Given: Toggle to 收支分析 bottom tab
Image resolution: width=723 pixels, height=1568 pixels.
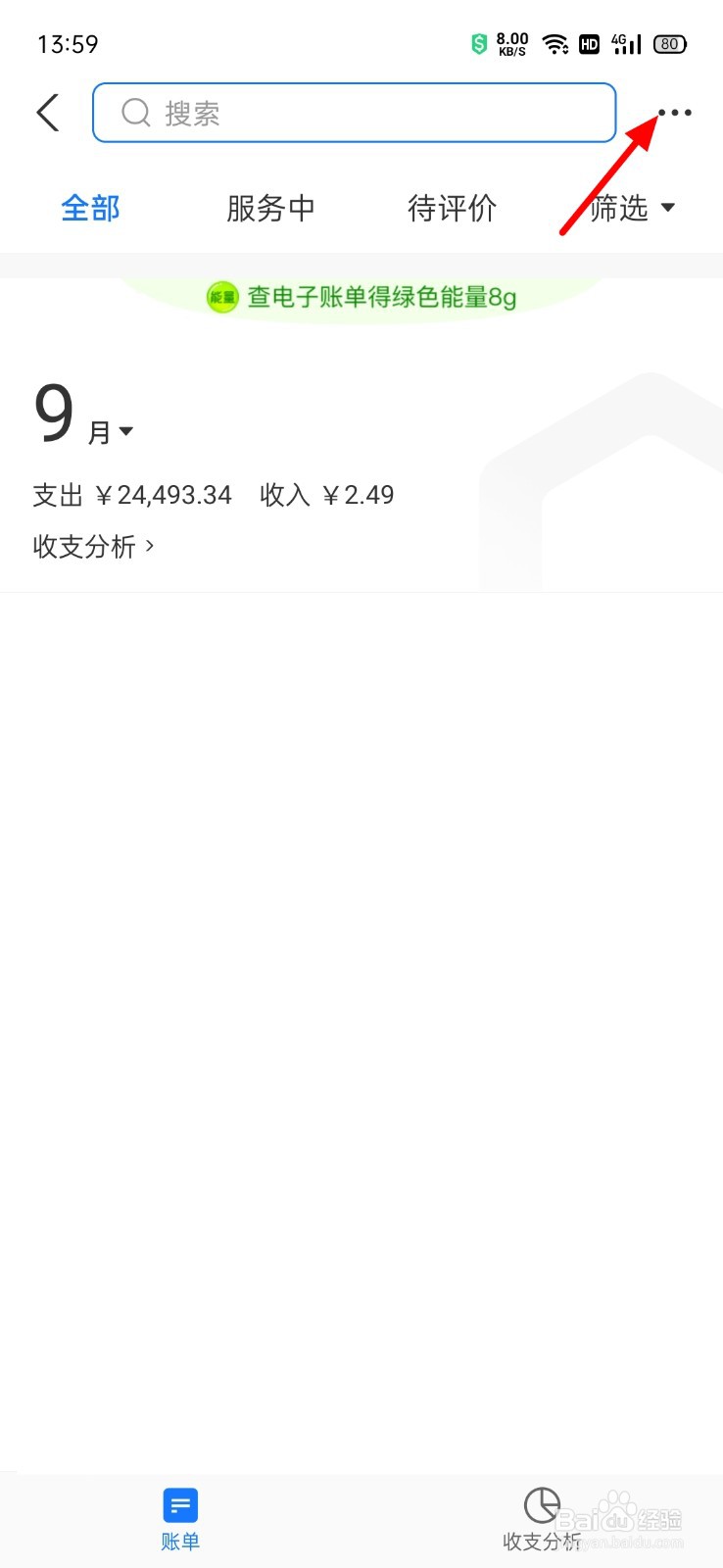Looking at the screenshot, I should click(542, 1519).
